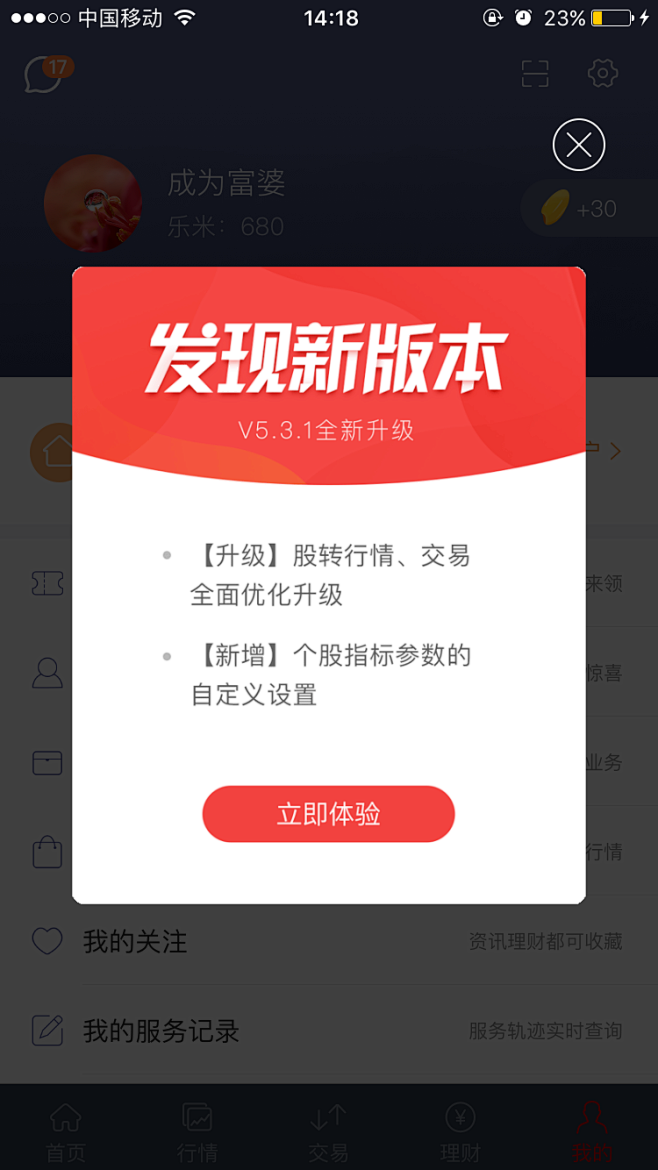Switch to the 交易 tab
Screen dimensions: 658x1170
point(328,1132)
